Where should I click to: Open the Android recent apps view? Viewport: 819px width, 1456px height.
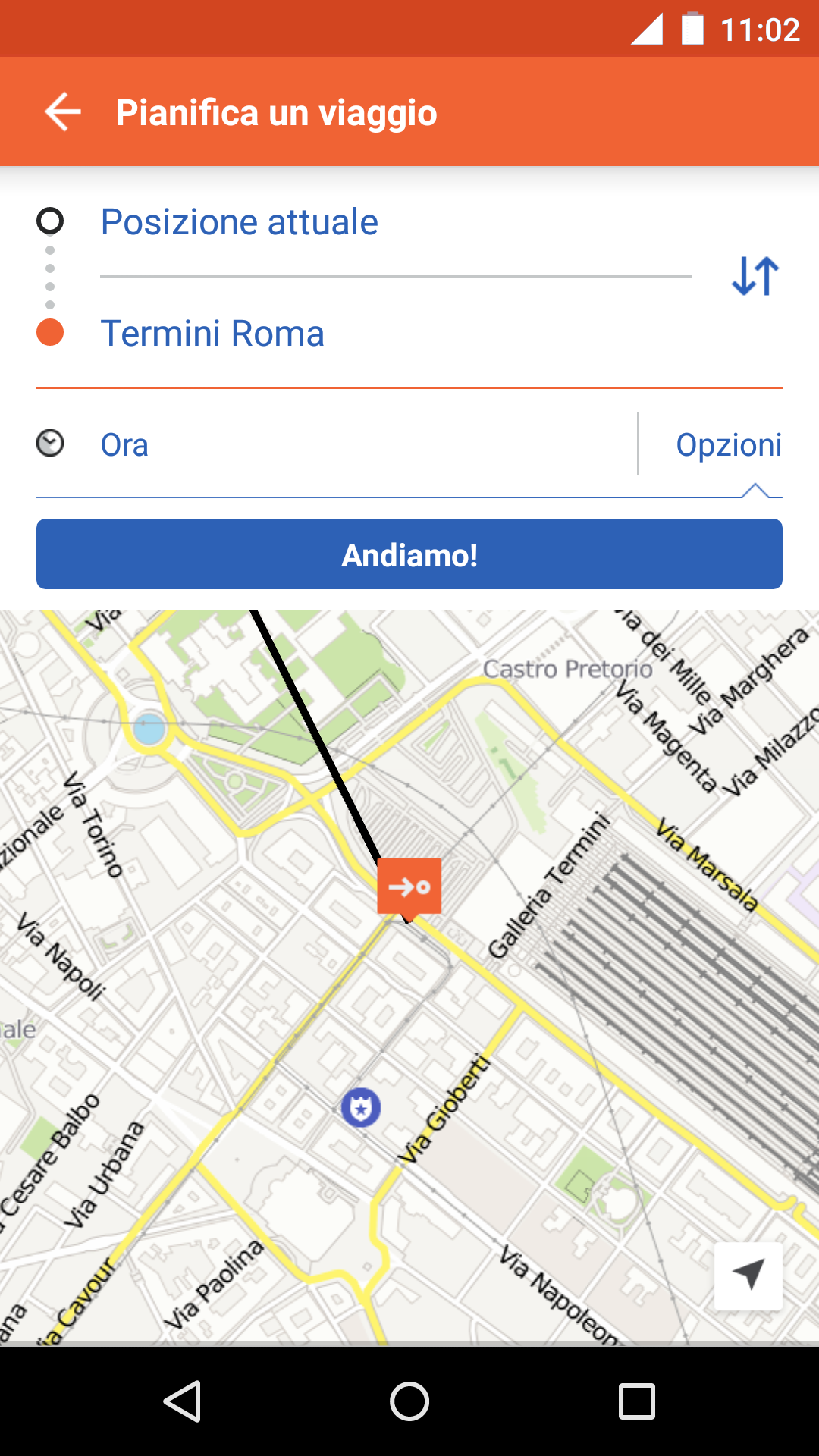[636, 1401]
